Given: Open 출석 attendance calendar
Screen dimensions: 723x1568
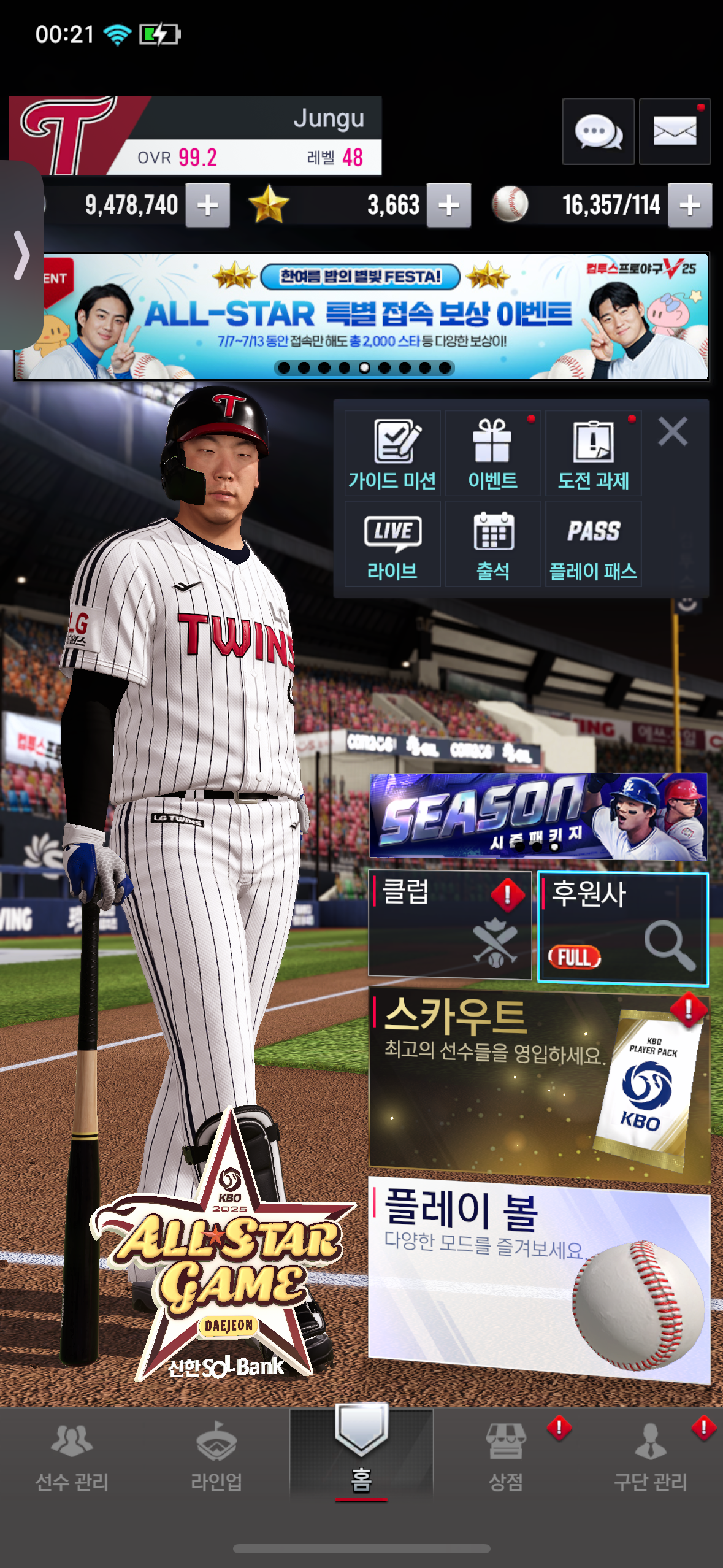Looking at the screenshot, I should click(x=492, y=544).
